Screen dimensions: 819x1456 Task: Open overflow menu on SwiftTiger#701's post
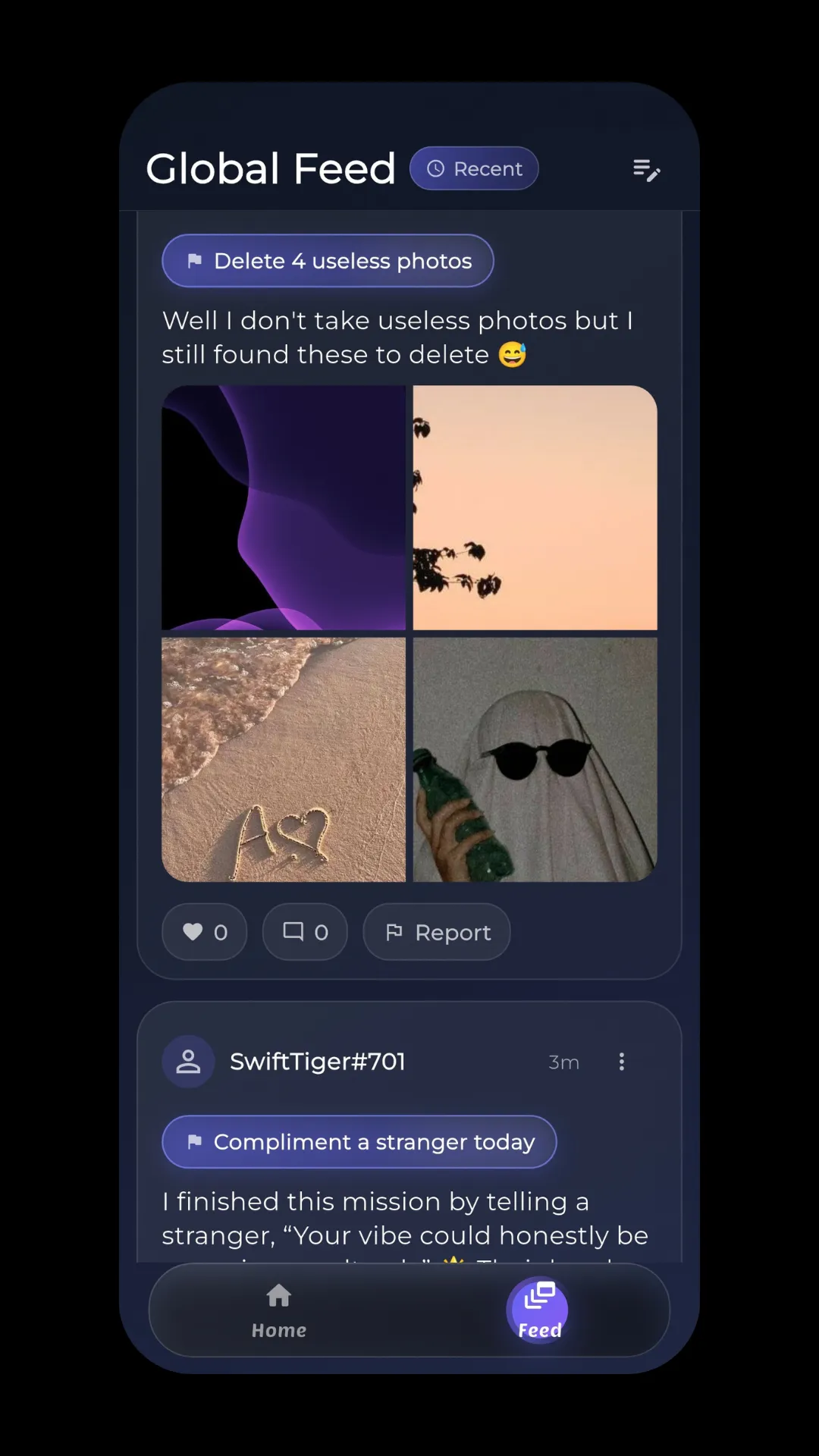[x=622, y=1062]
